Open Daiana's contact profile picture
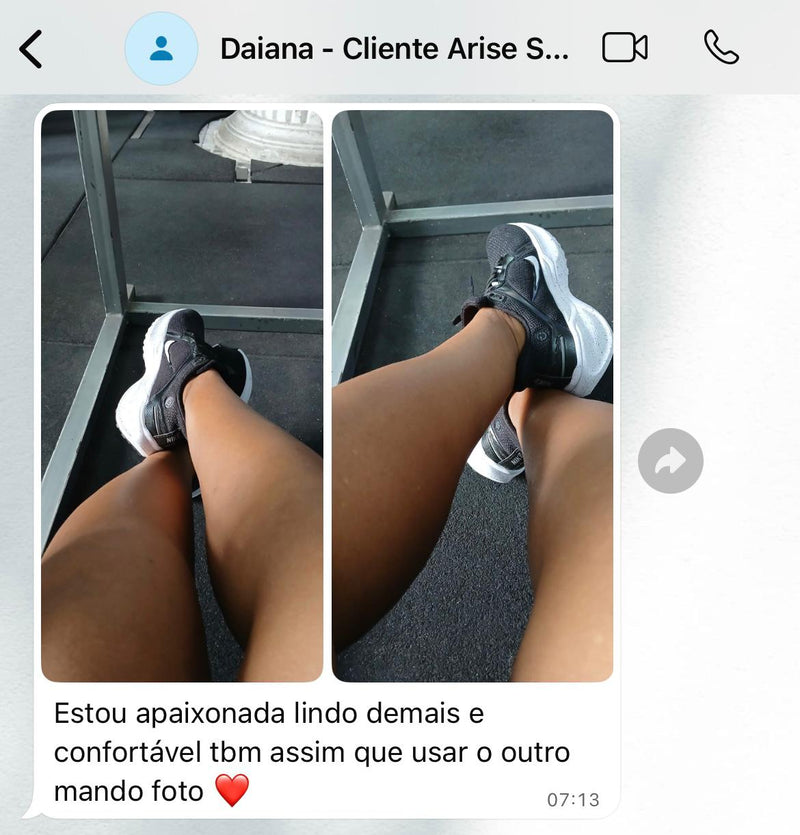Viewport: 800px width, 835px height. 161,48
